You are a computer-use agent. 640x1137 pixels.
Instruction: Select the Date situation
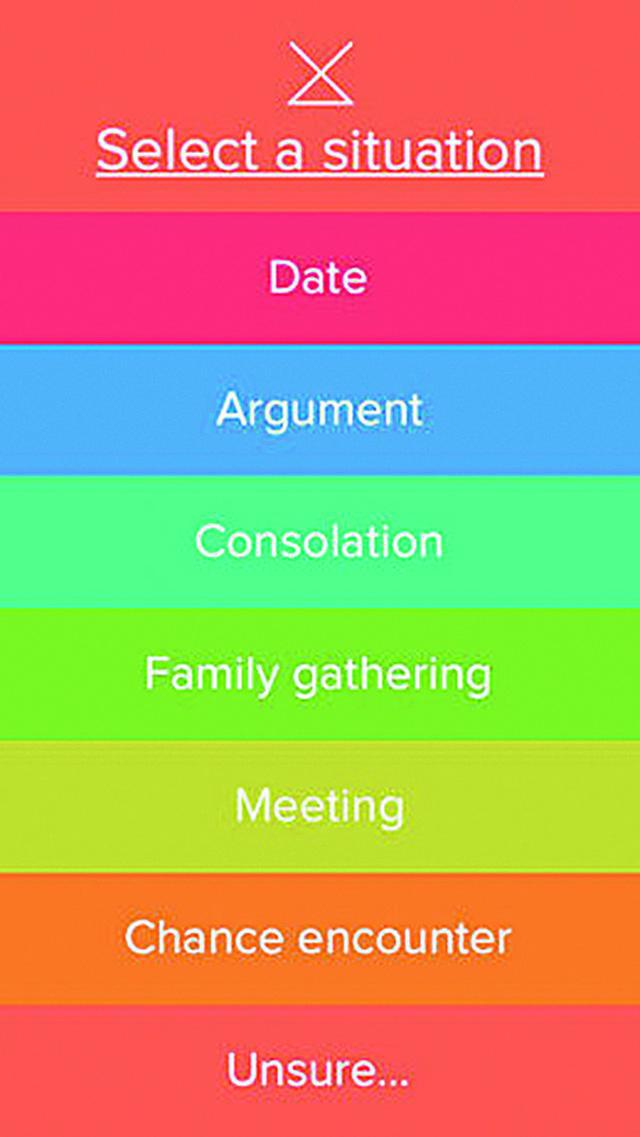tap(320, 278)
